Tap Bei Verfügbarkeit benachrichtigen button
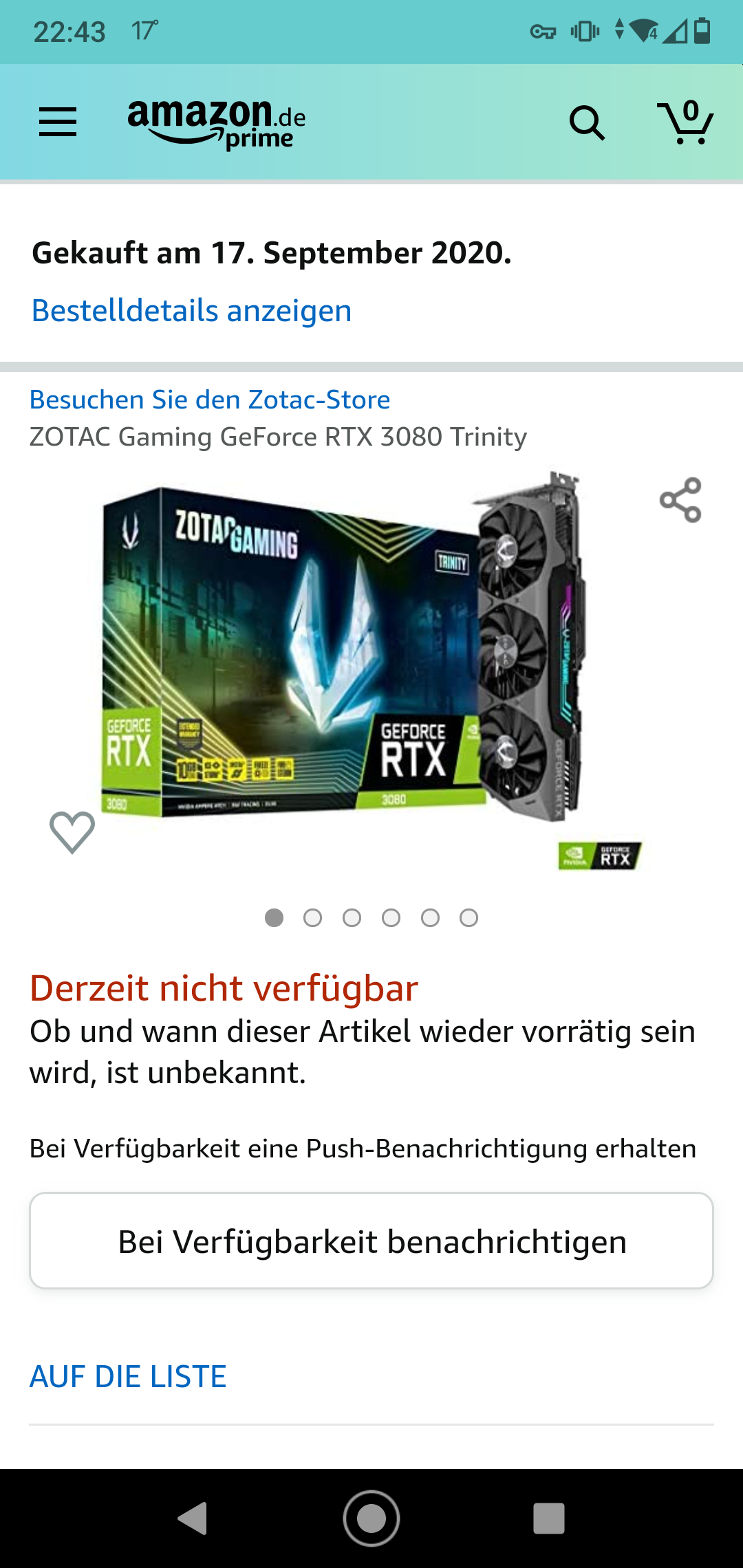The image size is (743, 1568). pos(371,1241)
